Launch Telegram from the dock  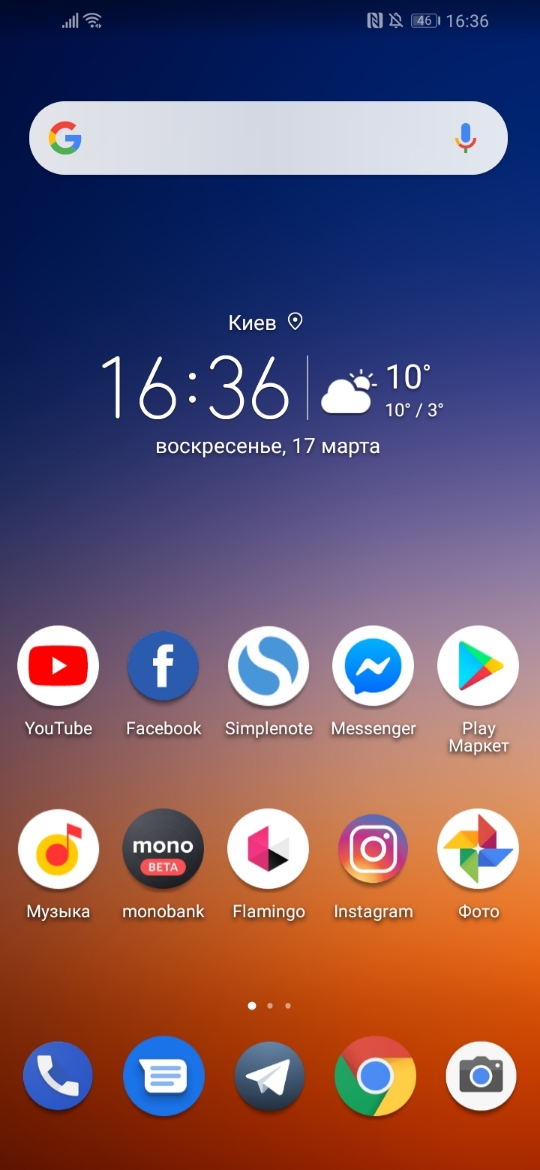coord(269,1076)
